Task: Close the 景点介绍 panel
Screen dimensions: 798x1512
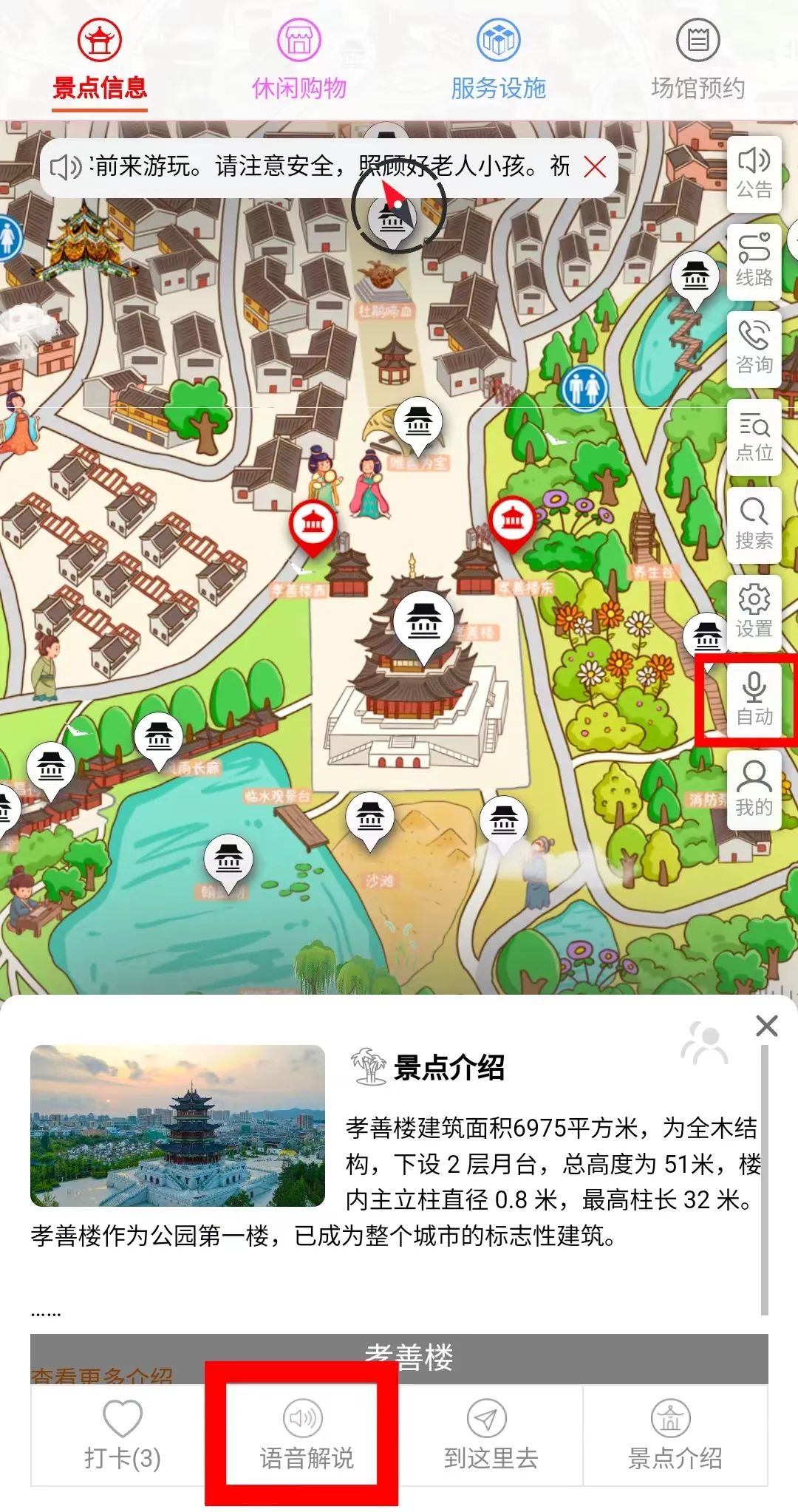Action: click(767, 1026)
